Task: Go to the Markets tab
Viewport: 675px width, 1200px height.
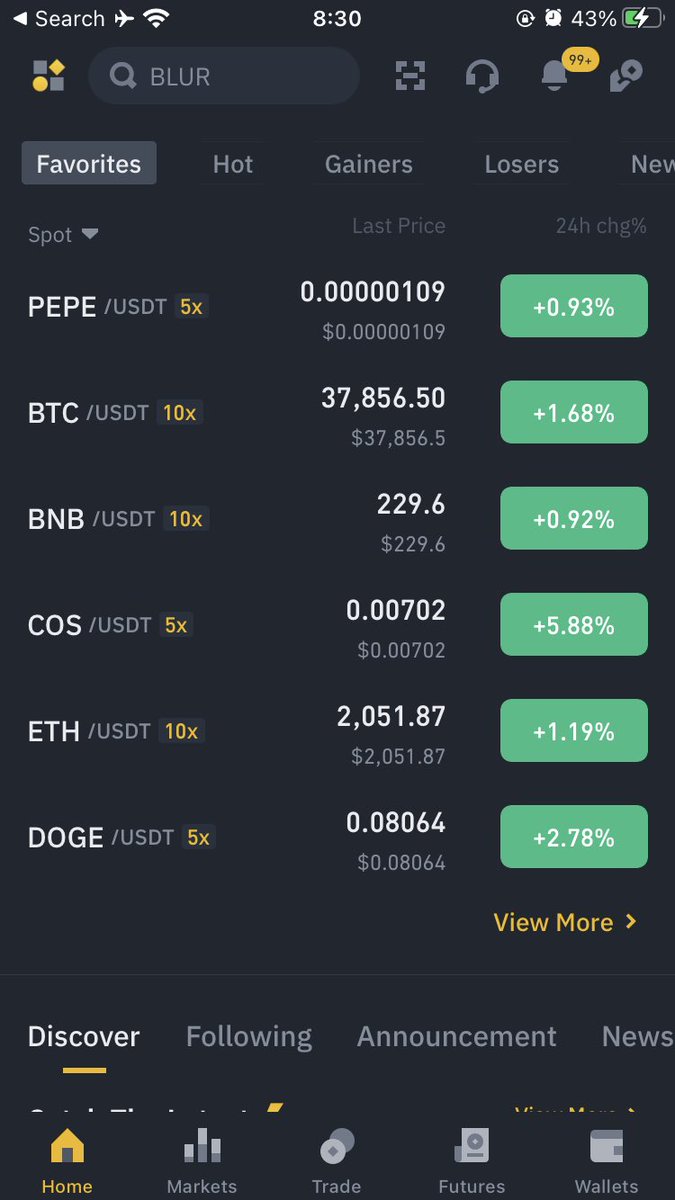Action: pos(202,1162)
